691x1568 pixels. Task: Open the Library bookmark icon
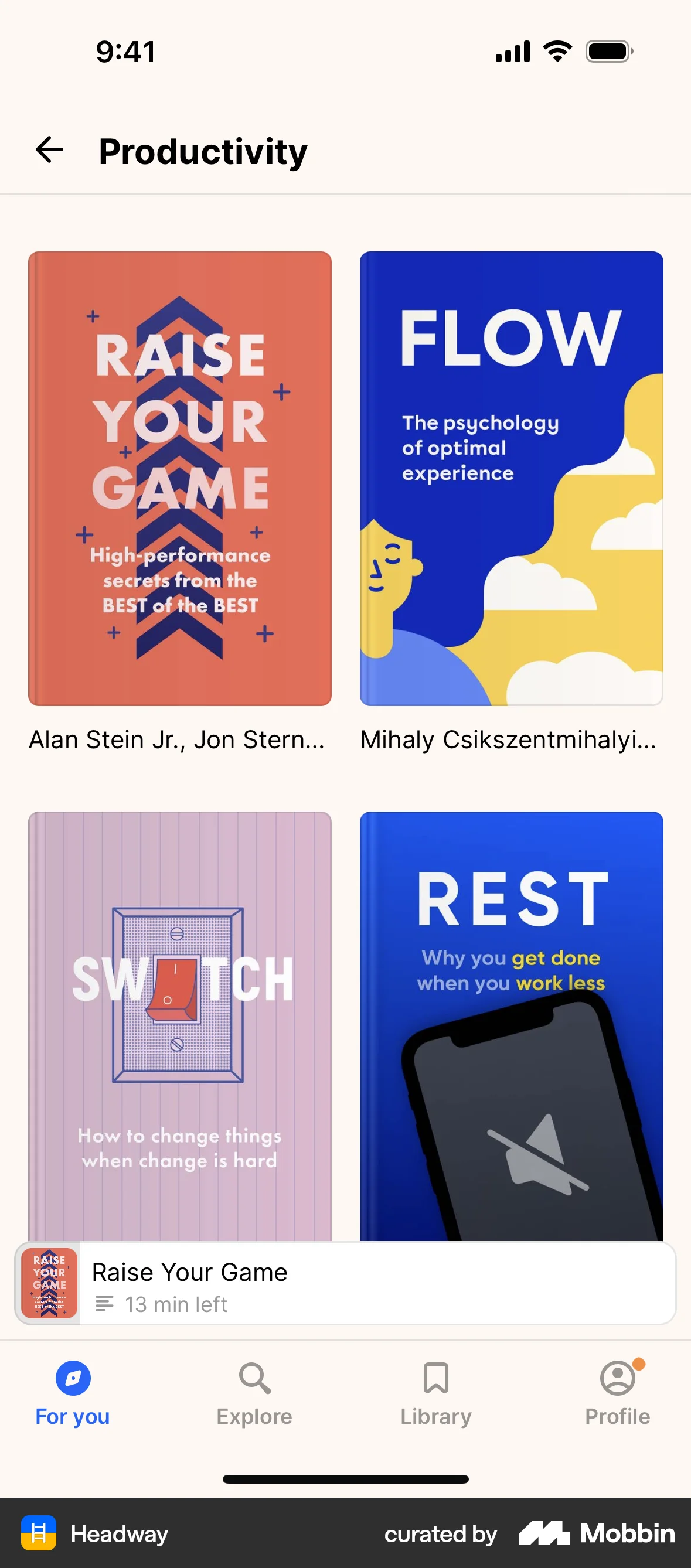click(435, 1378)
